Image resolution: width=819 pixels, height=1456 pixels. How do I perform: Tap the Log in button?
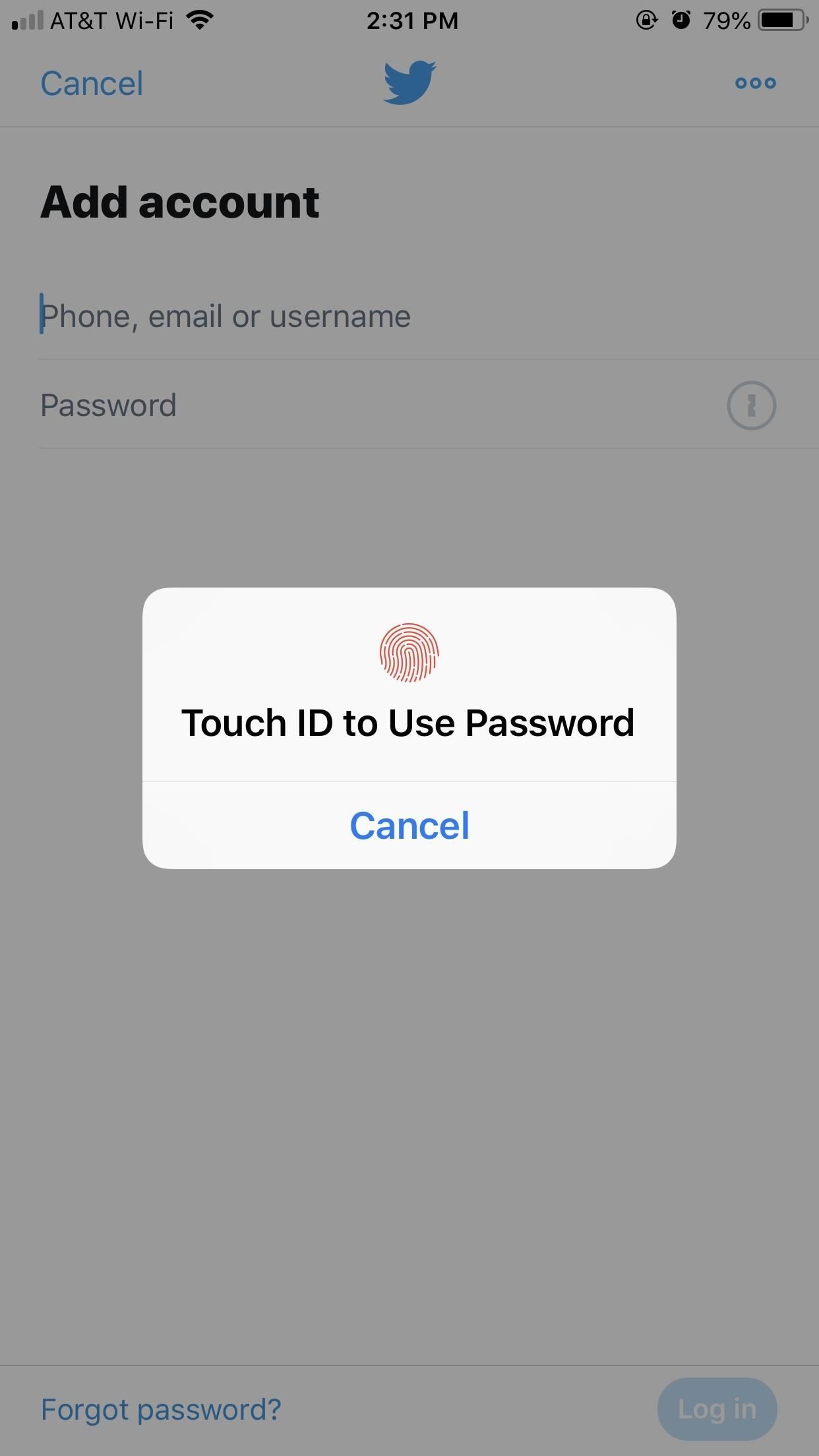tap(717, 1408)
